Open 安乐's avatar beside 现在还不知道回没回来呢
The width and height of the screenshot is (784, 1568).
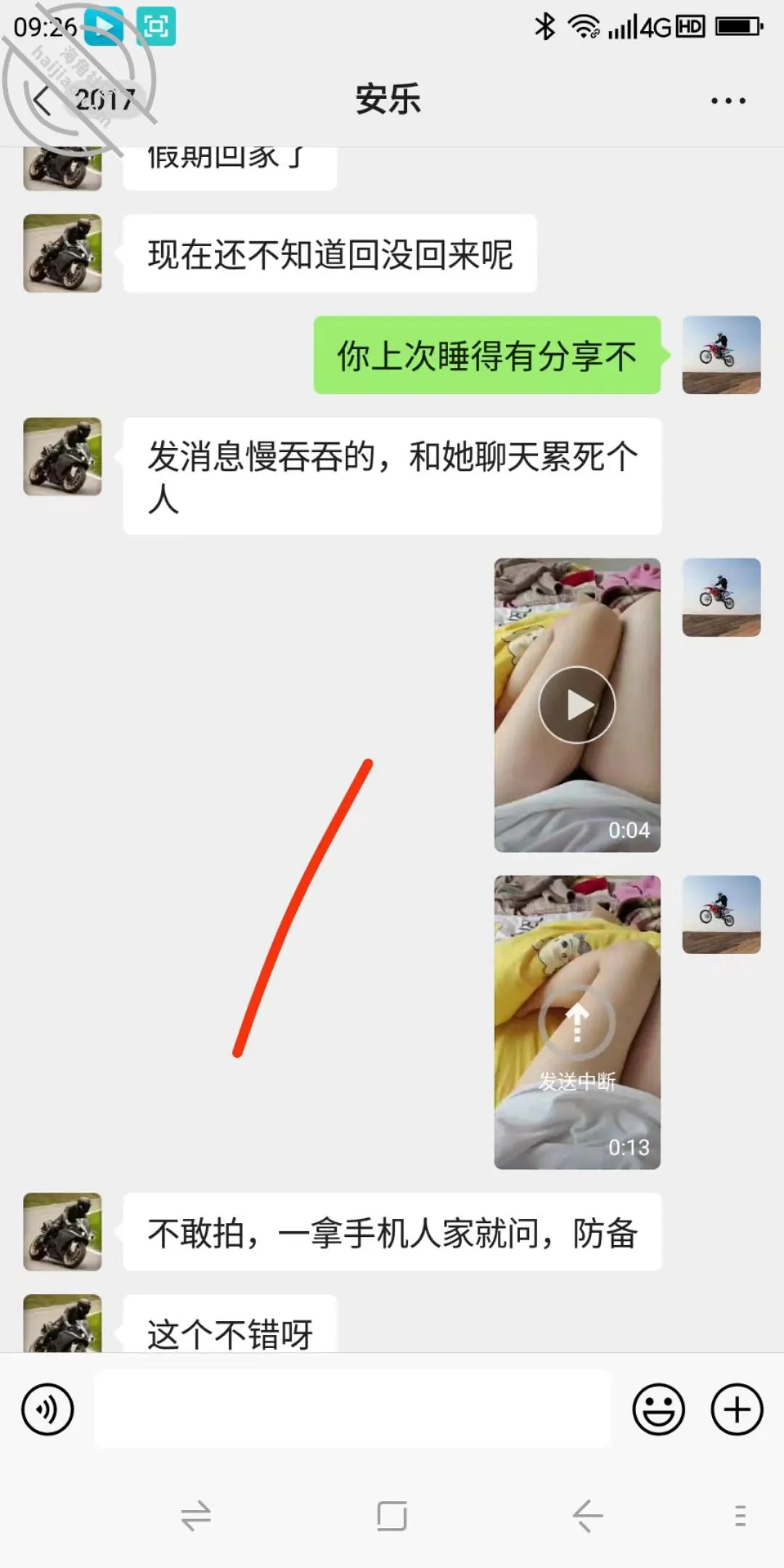point(62,253)
